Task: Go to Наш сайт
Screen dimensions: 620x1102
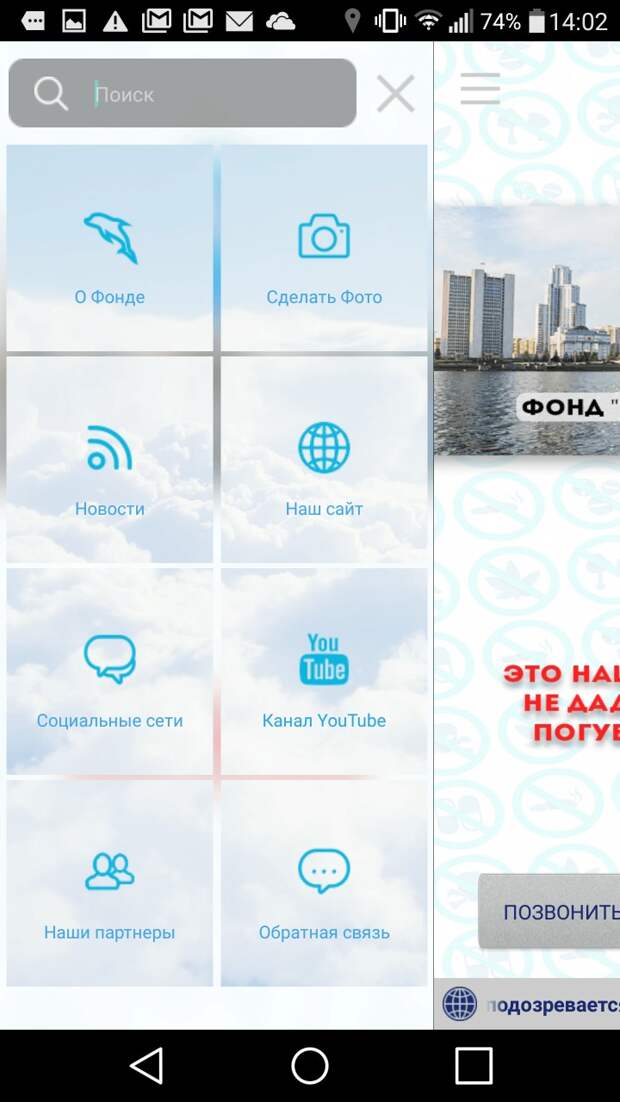Action: pyautogui.click(x=324, y=461)
